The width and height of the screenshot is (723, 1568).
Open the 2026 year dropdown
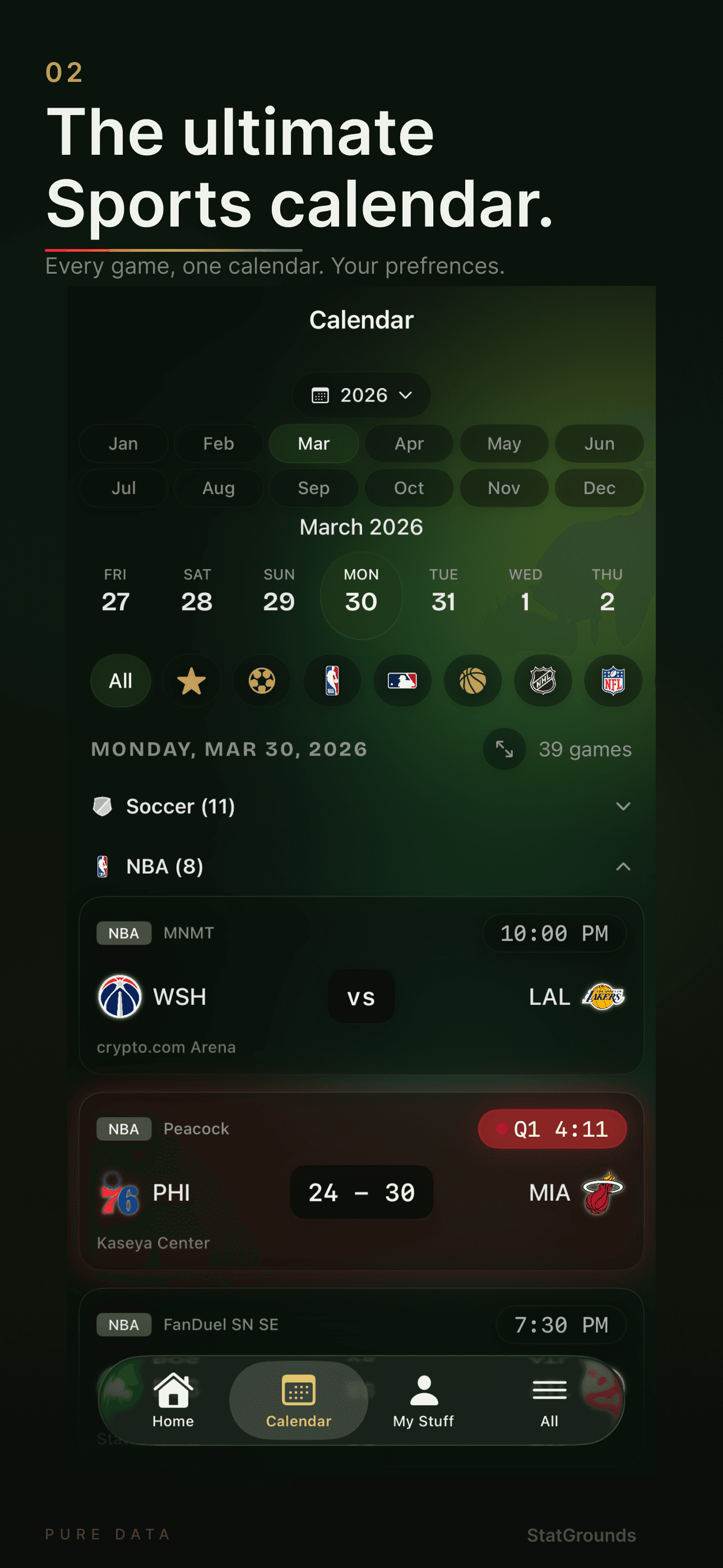click(x=361, y=395)
